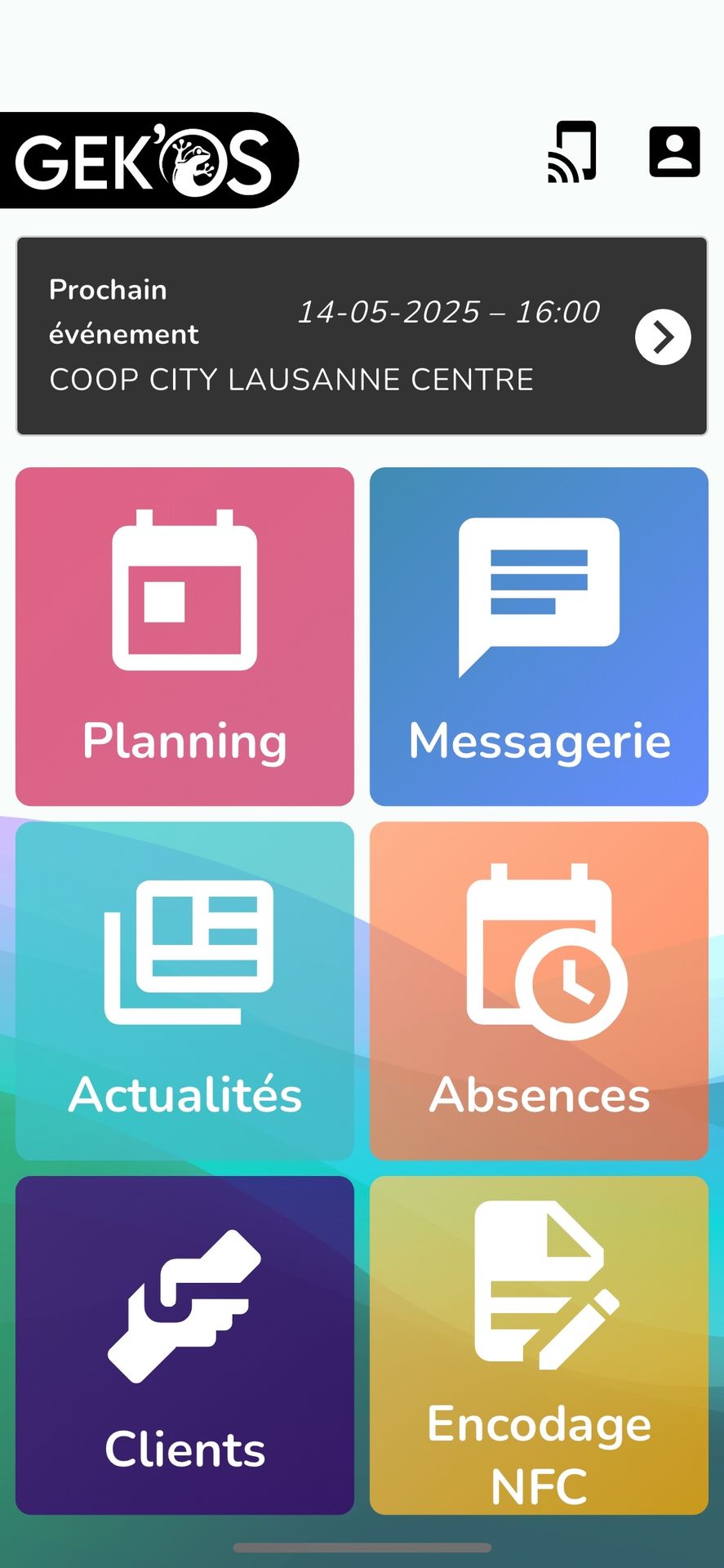Open the Planning tile
This screenshot has height=1568, width=724.
click(185, 636)
